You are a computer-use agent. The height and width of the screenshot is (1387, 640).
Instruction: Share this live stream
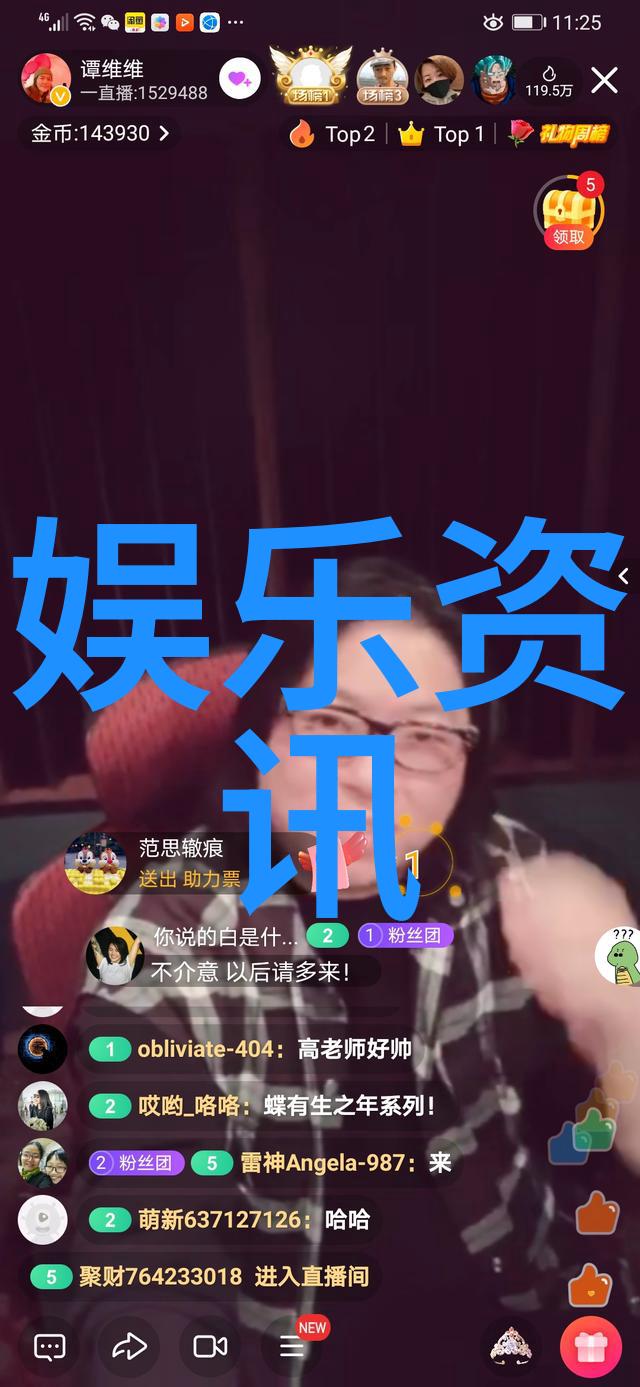129,1346
